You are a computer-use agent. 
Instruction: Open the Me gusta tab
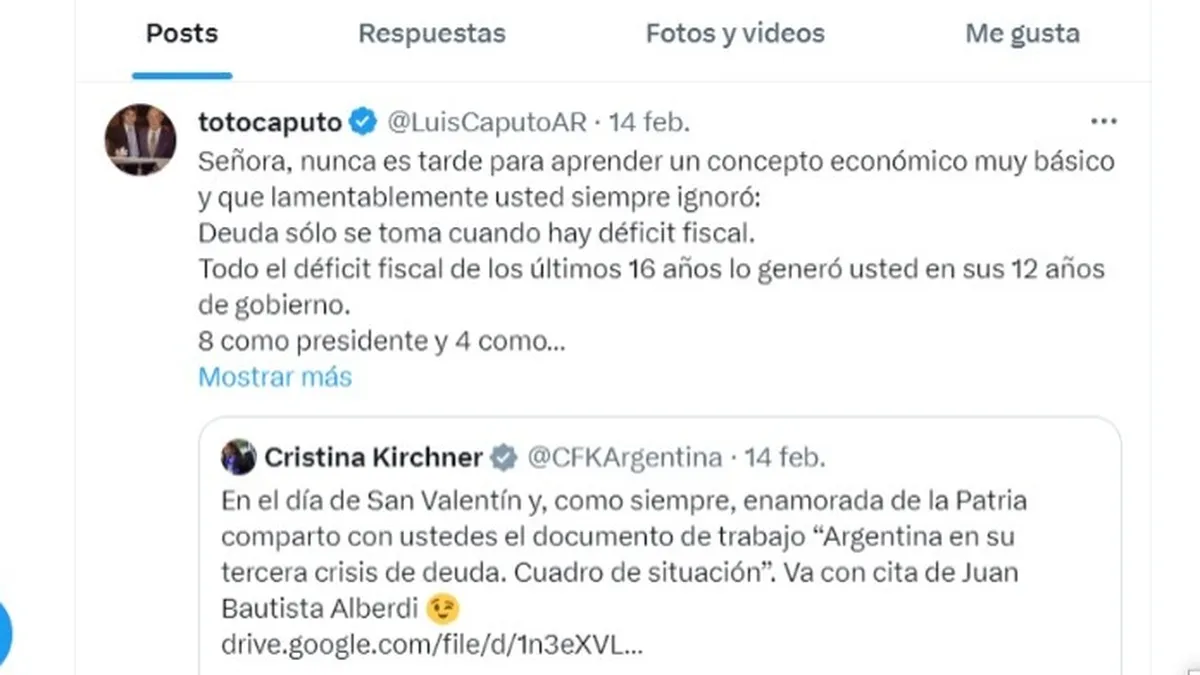click(x=1022, y=34)
